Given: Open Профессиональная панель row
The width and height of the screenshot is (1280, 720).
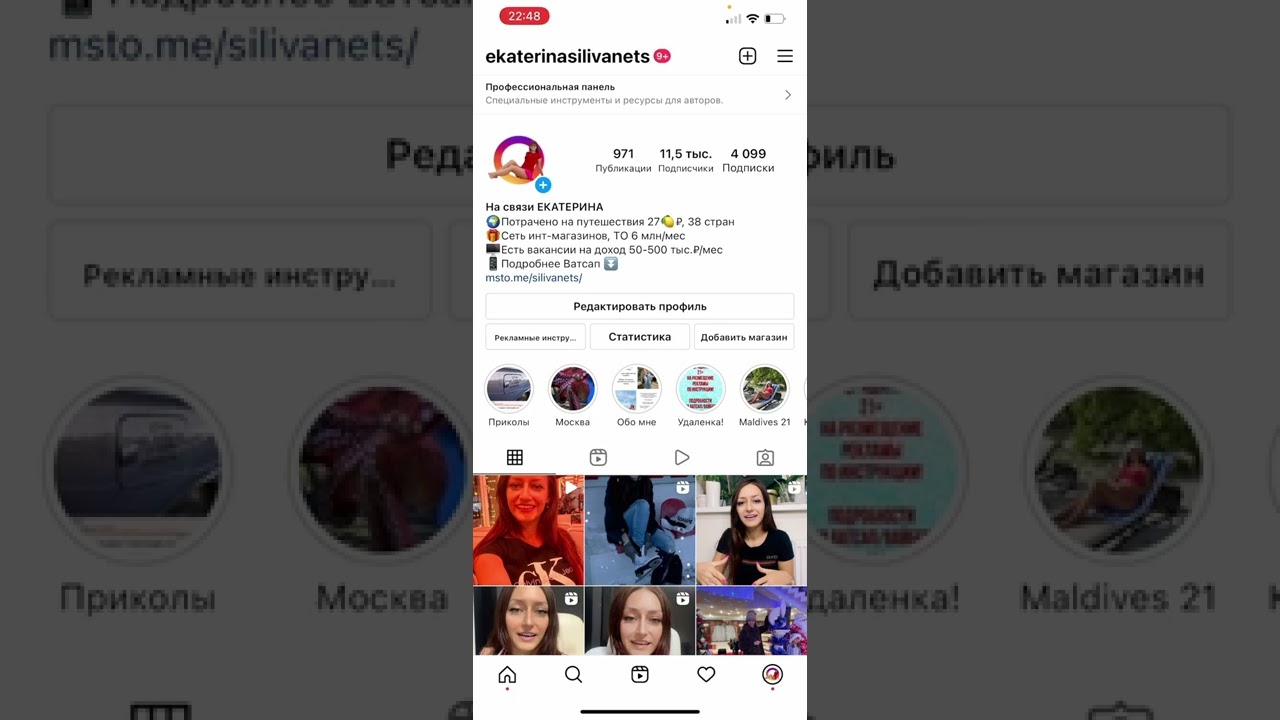Looking at the screenshot, I should click(640, 94).
